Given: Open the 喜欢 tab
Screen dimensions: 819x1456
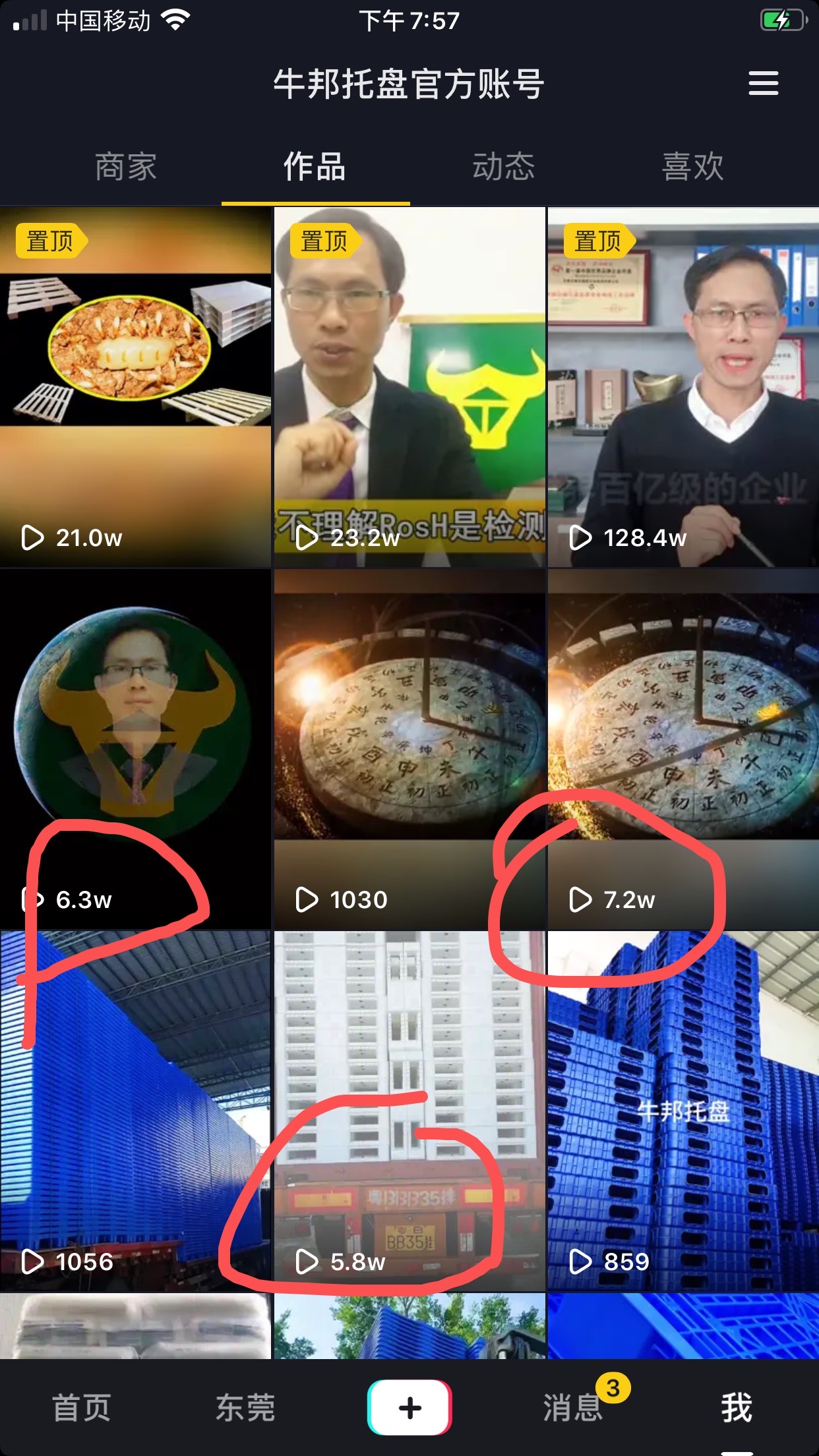Looking at the screenshot, I should pos(692,167).
